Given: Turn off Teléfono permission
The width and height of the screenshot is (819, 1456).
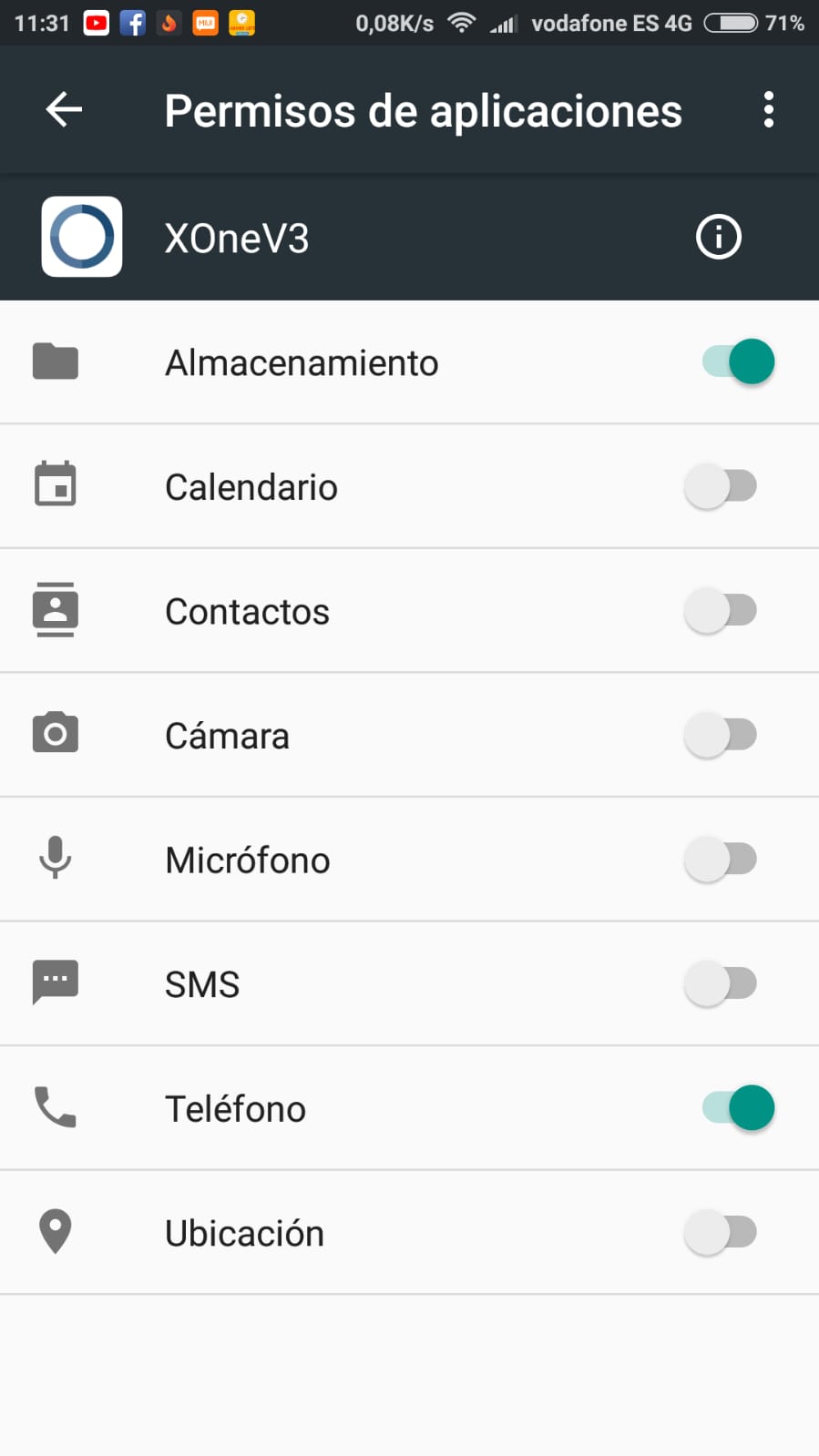Looking at the screenshot, I should pos(738,1108).
